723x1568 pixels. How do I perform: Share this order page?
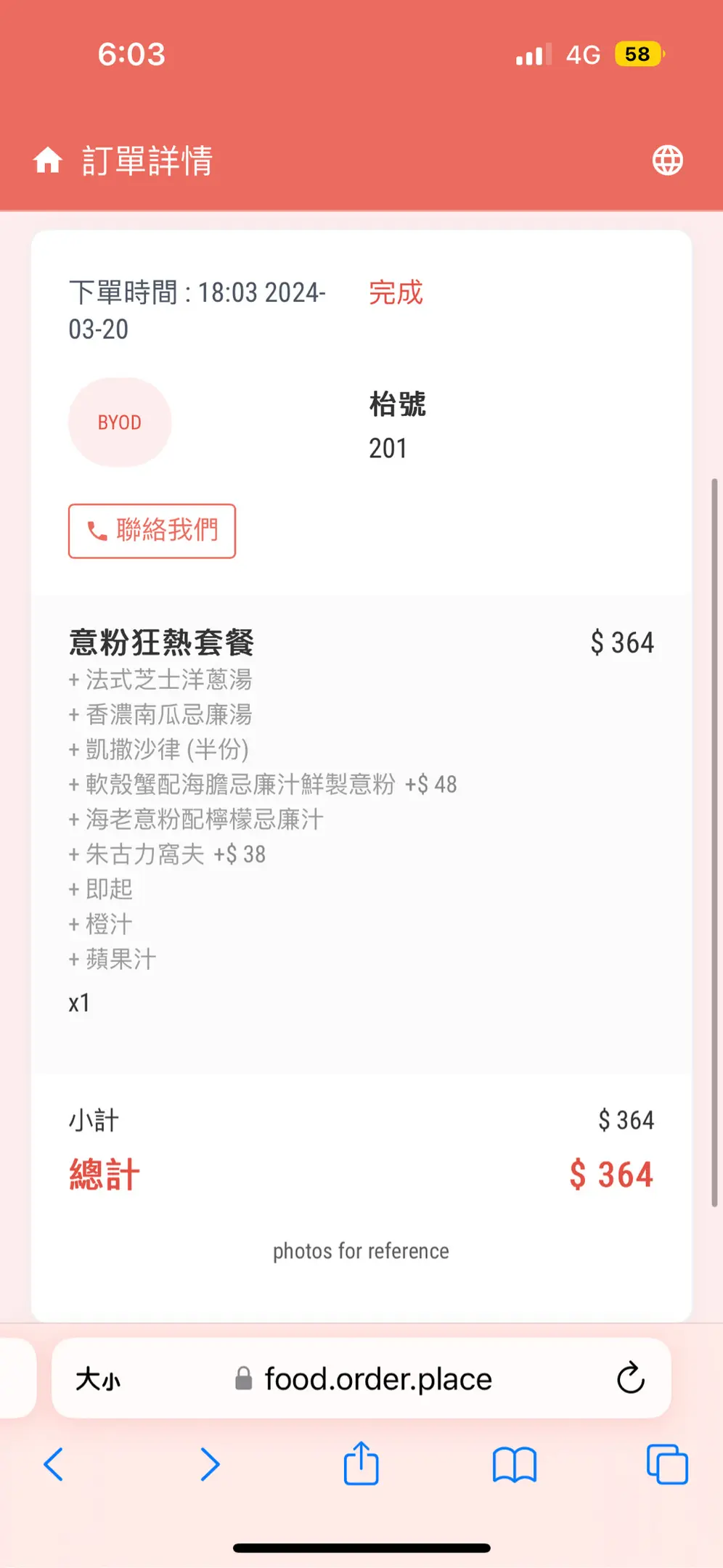(361, 1464)
